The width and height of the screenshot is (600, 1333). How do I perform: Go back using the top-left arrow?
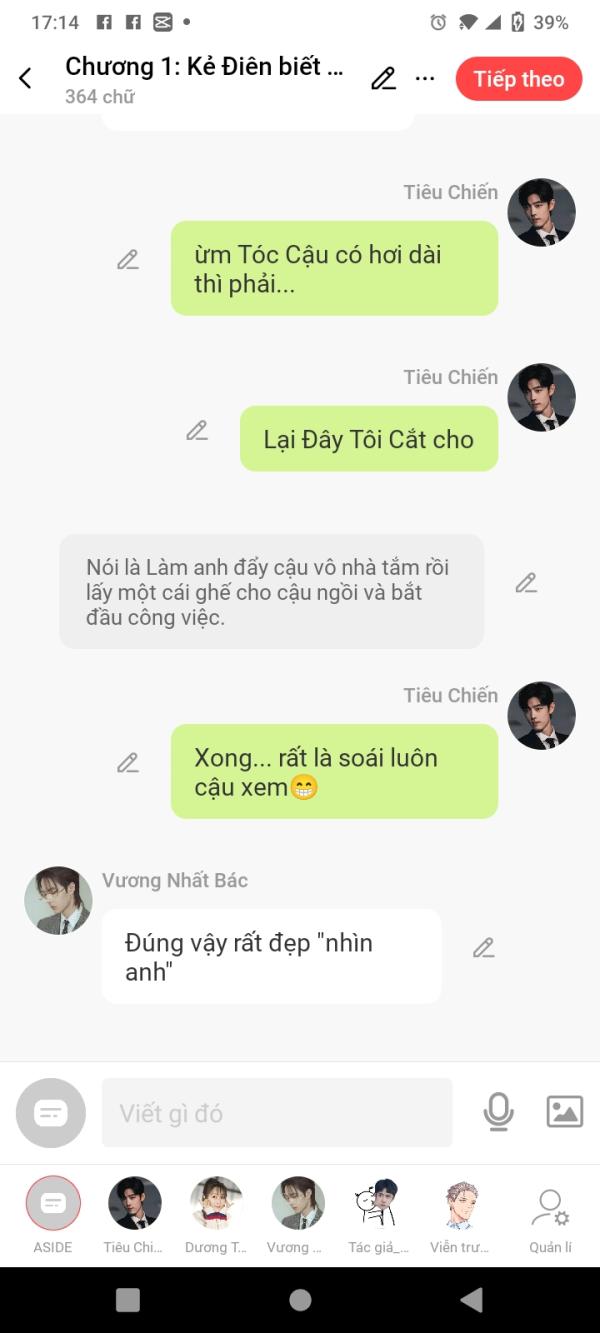coord(26,78)
